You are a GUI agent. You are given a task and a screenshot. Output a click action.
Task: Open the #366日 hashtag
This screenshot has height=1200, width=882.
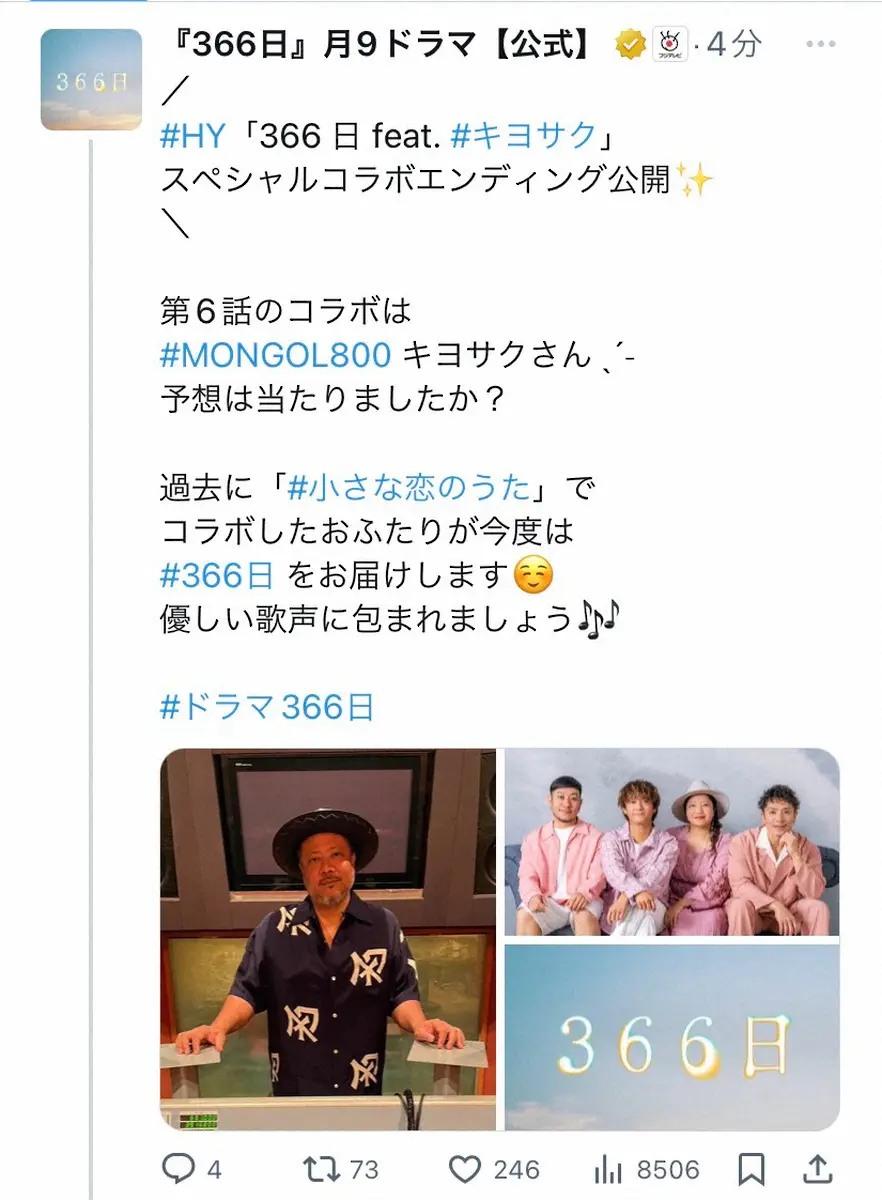(217, 575)
